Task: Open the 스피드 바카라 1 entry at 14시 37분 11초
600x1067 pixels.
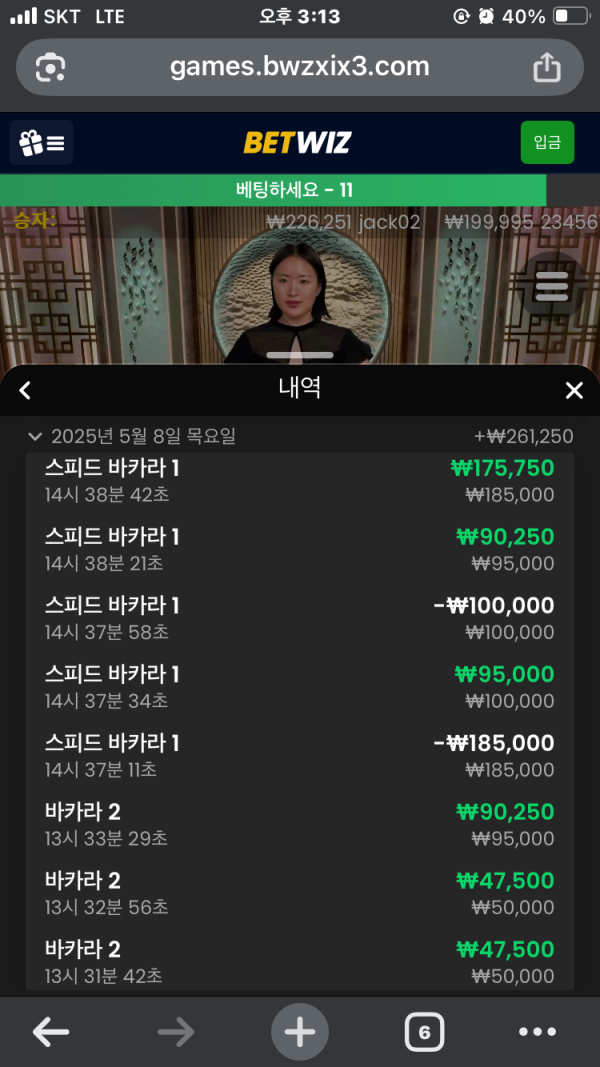Action: pos(299,756)
